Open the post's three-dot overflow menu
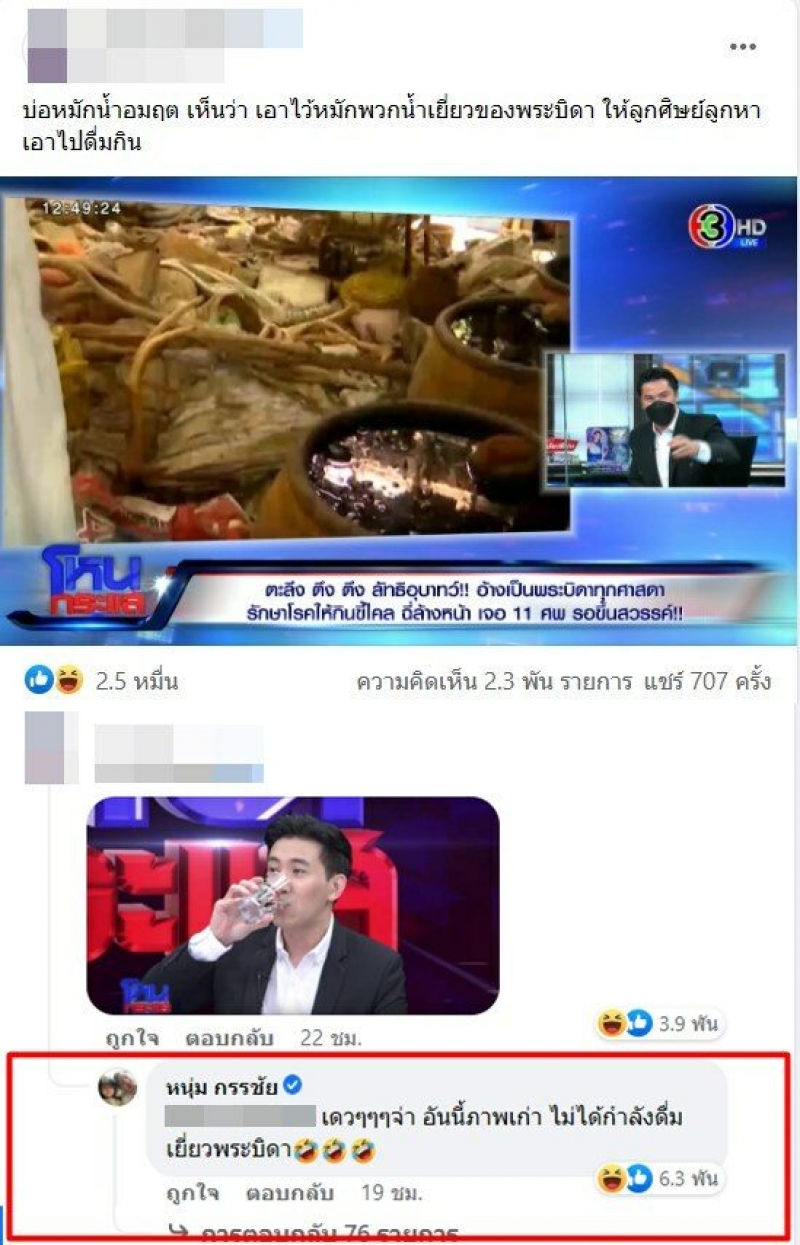This screenshot has width=800, height=1245. point(742,47)
